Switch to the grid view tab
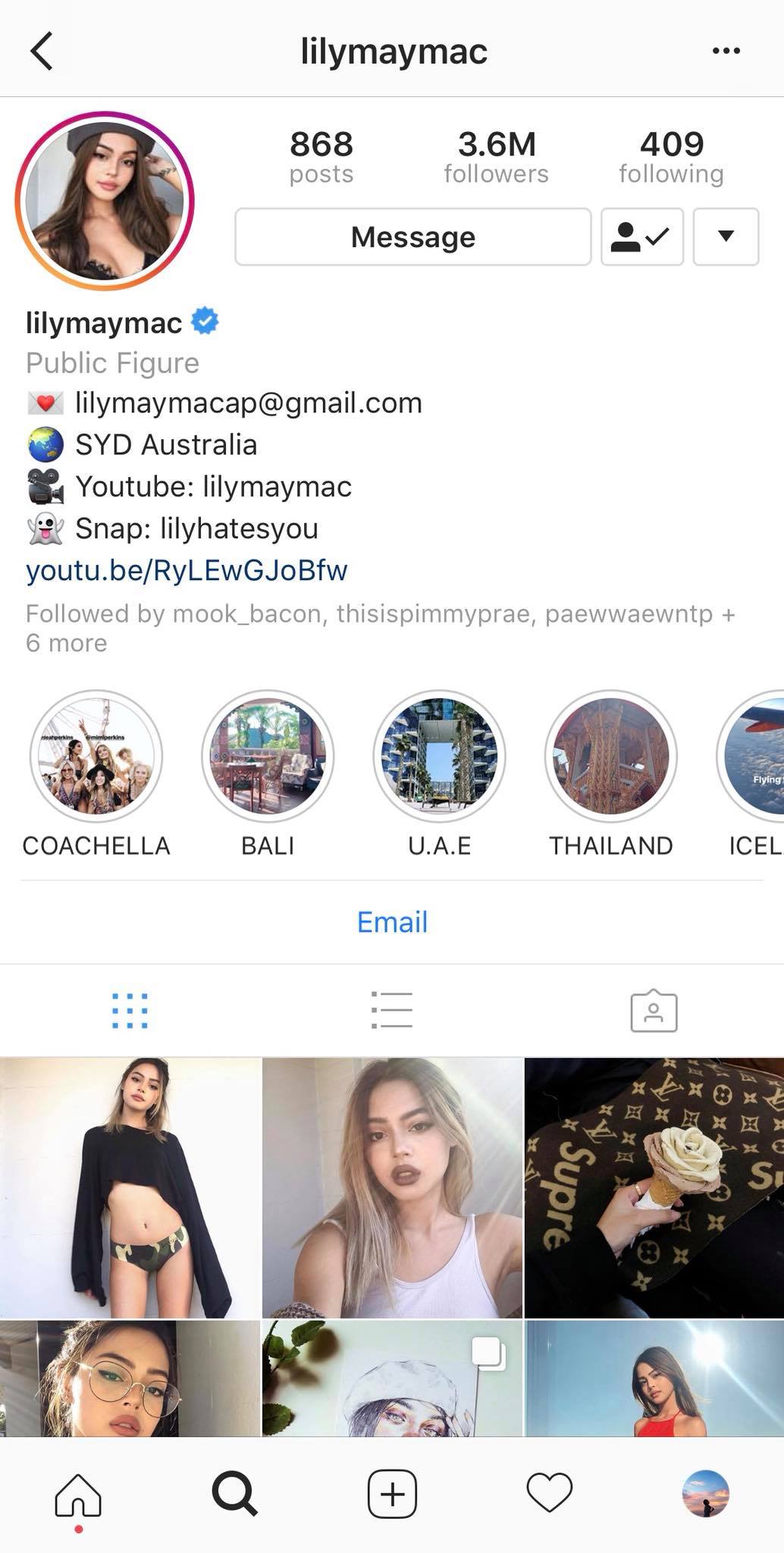 (x=130, y=1011)
